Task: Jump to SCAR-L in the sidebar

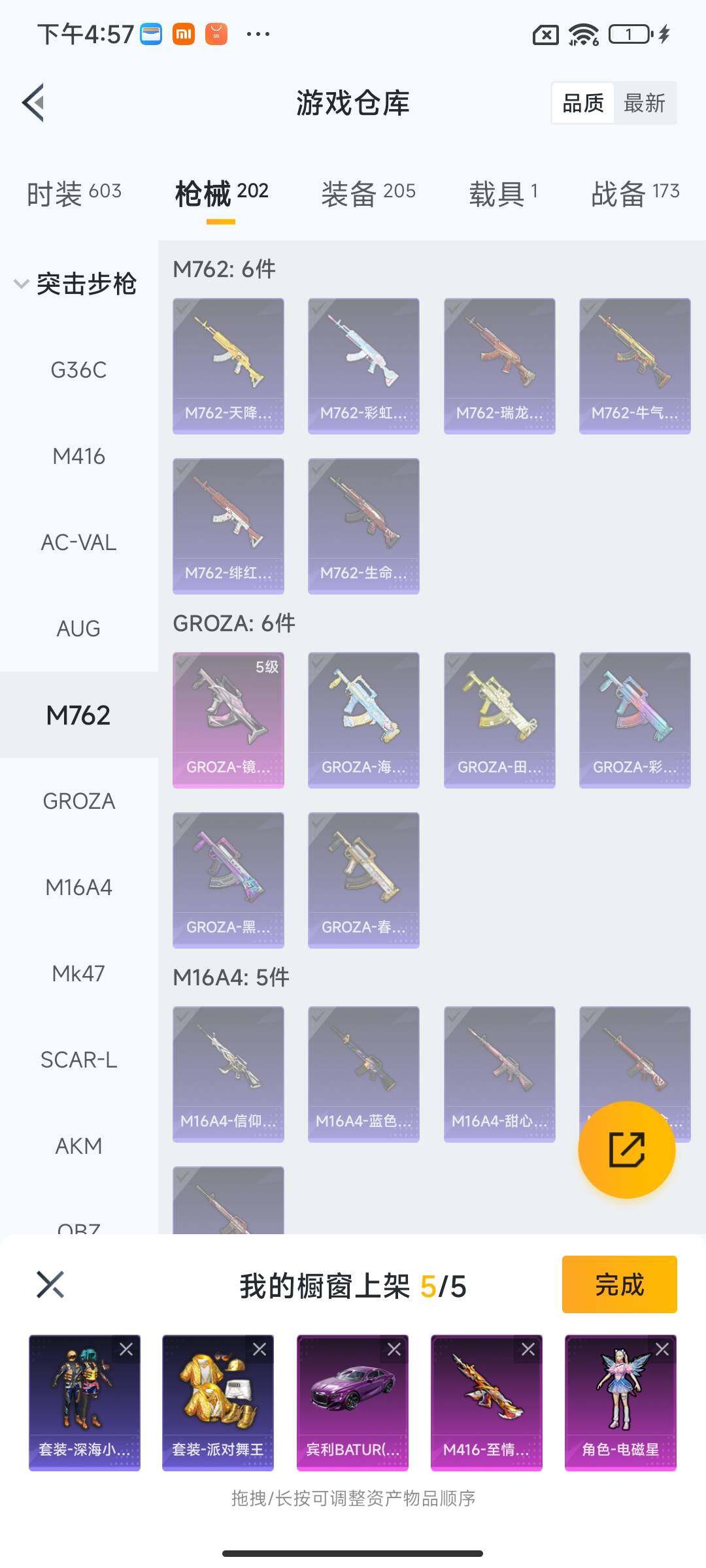Action: coord(78,1060)
